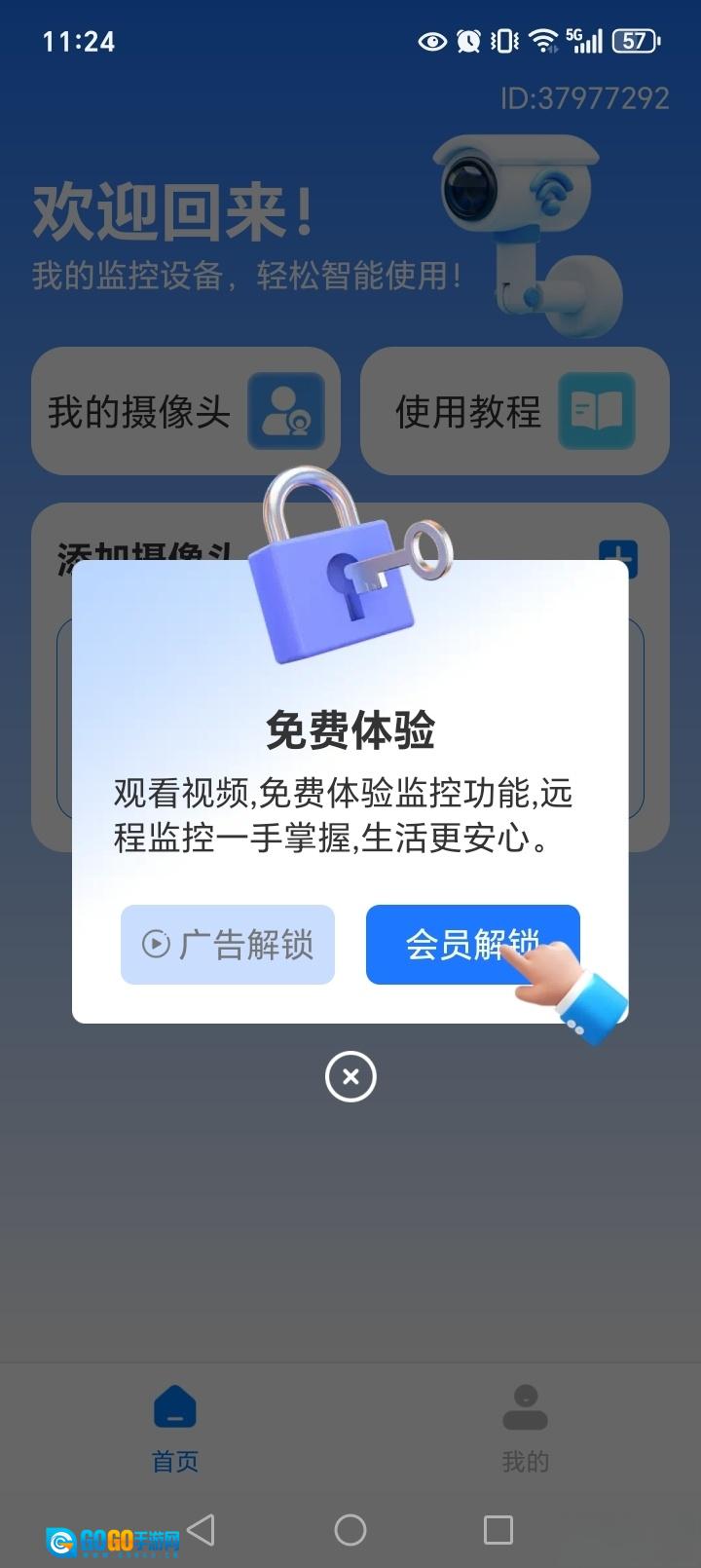The width and height of the screenshot is (701, 1568).
Task: Switch to the 首页 tab
Action: [175, 1428]
